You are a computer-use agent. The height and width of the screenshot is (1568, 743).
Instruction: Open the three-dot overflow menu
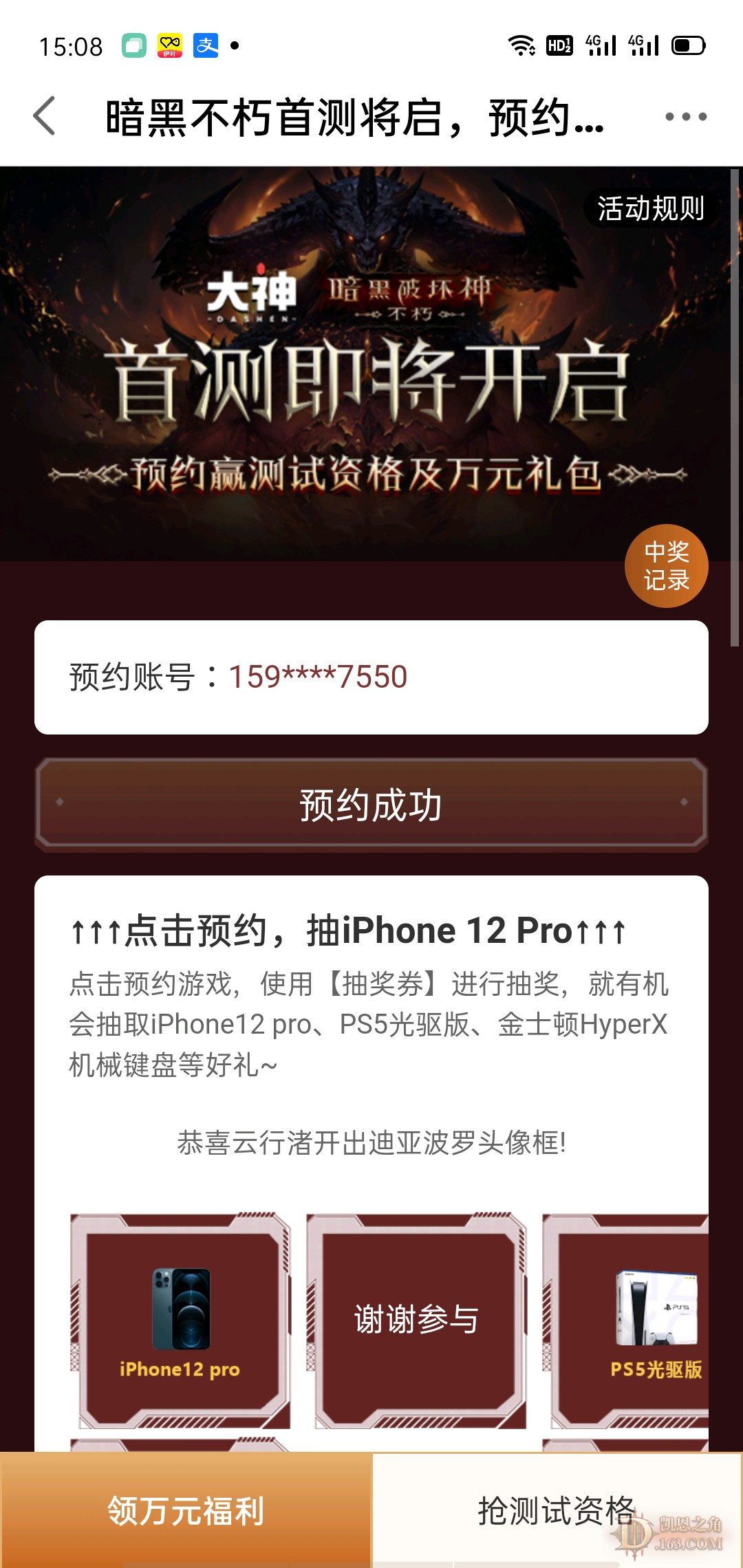click(686, 117)
